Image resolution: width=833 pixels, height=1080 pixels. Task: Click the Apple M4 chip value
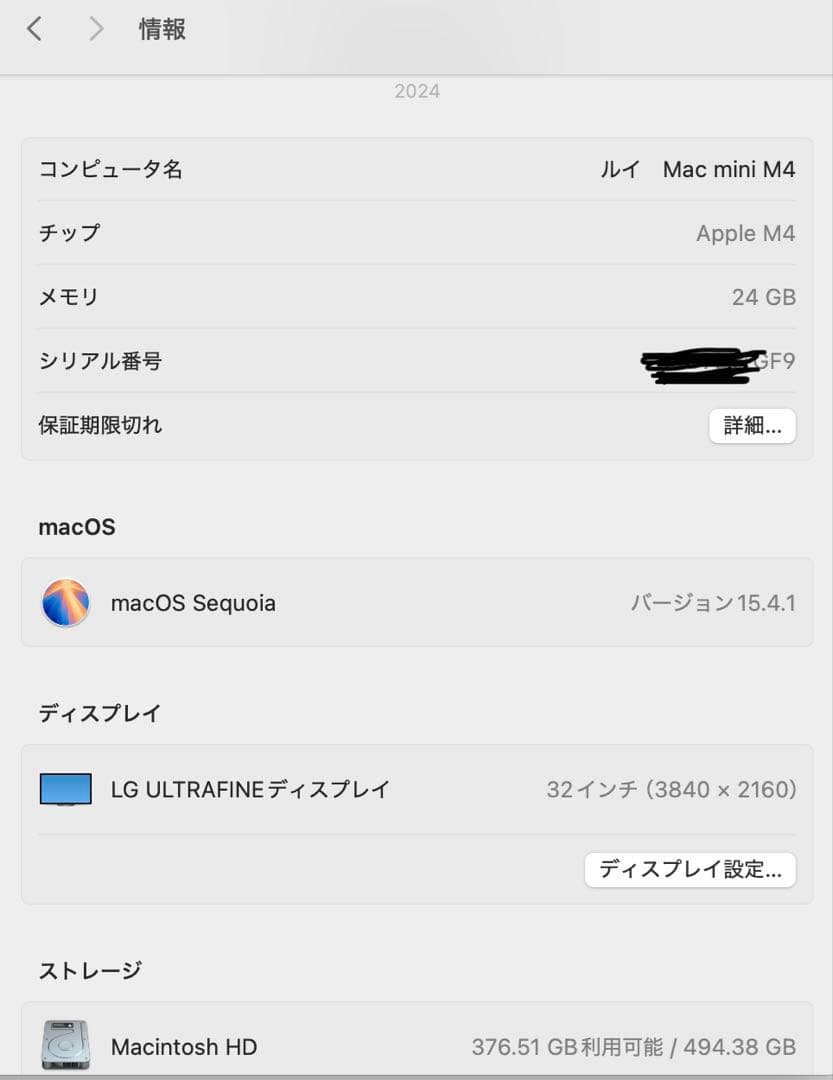pyautogui.click(x=746, y=233)
